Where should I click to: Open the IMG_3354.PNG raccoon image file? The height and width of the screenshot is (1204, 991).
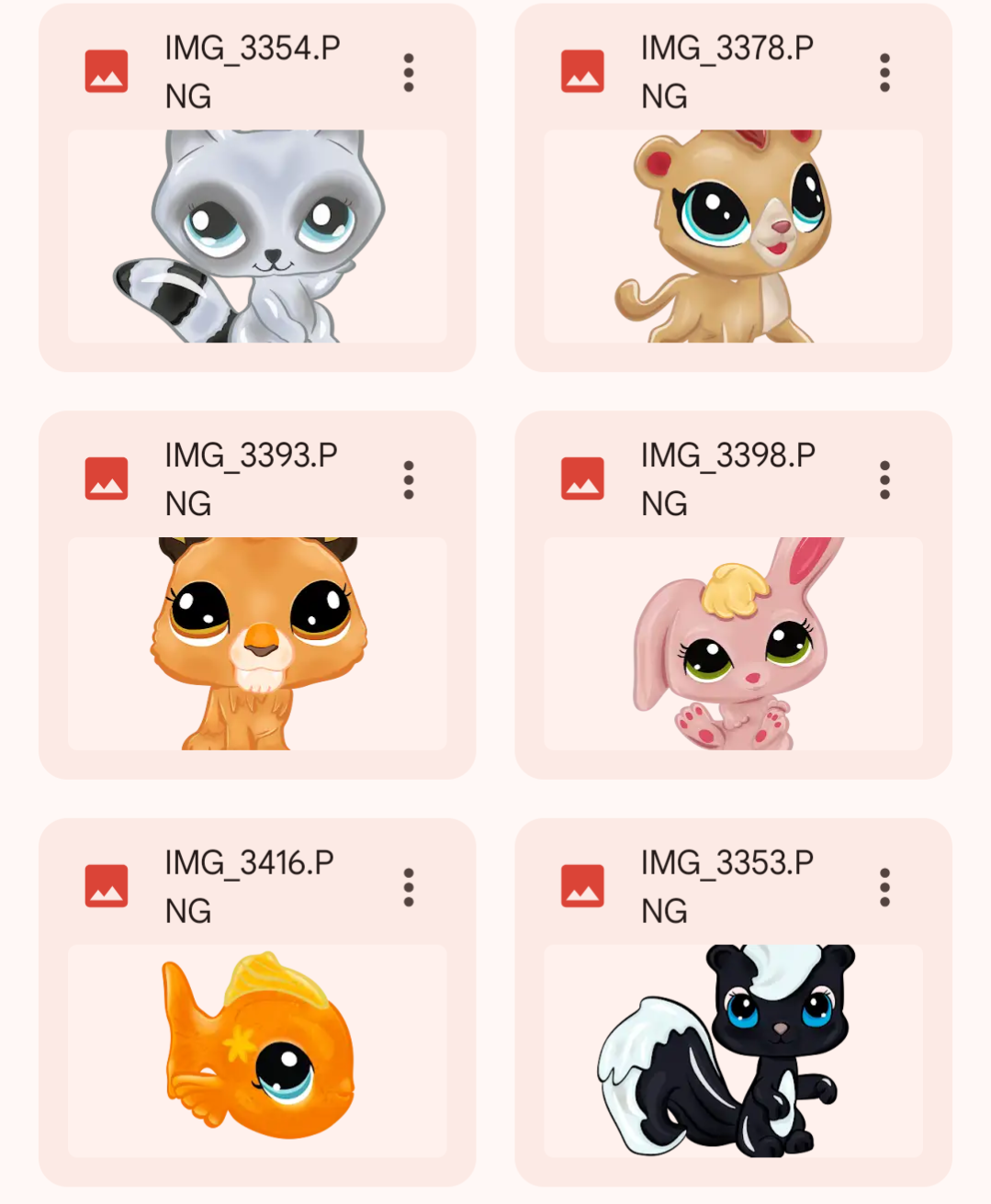pos(257,237)
